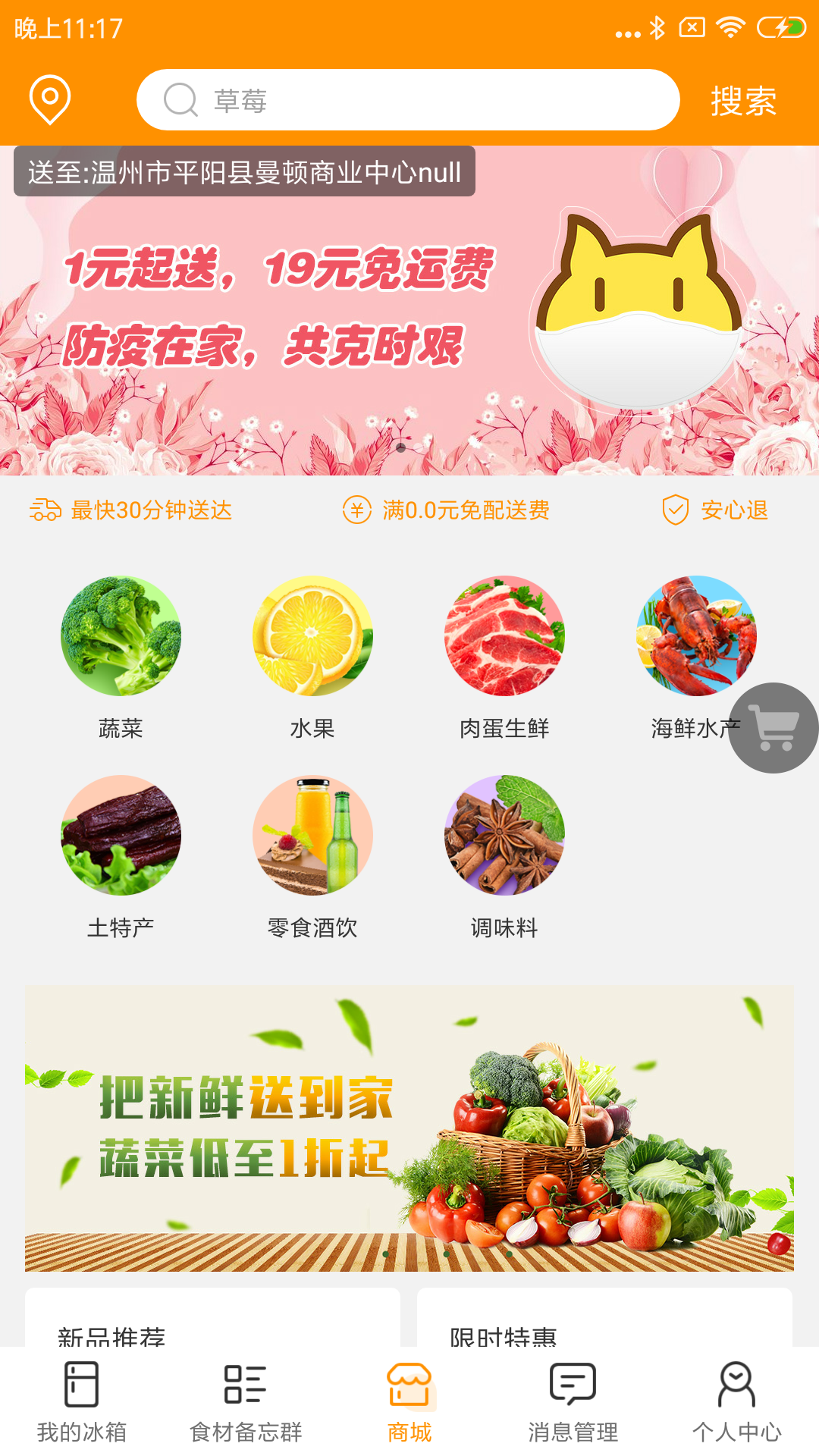This screenshot has width=819, height=1456.
Task: Change the 送至 delivery address
Action: 244,172
